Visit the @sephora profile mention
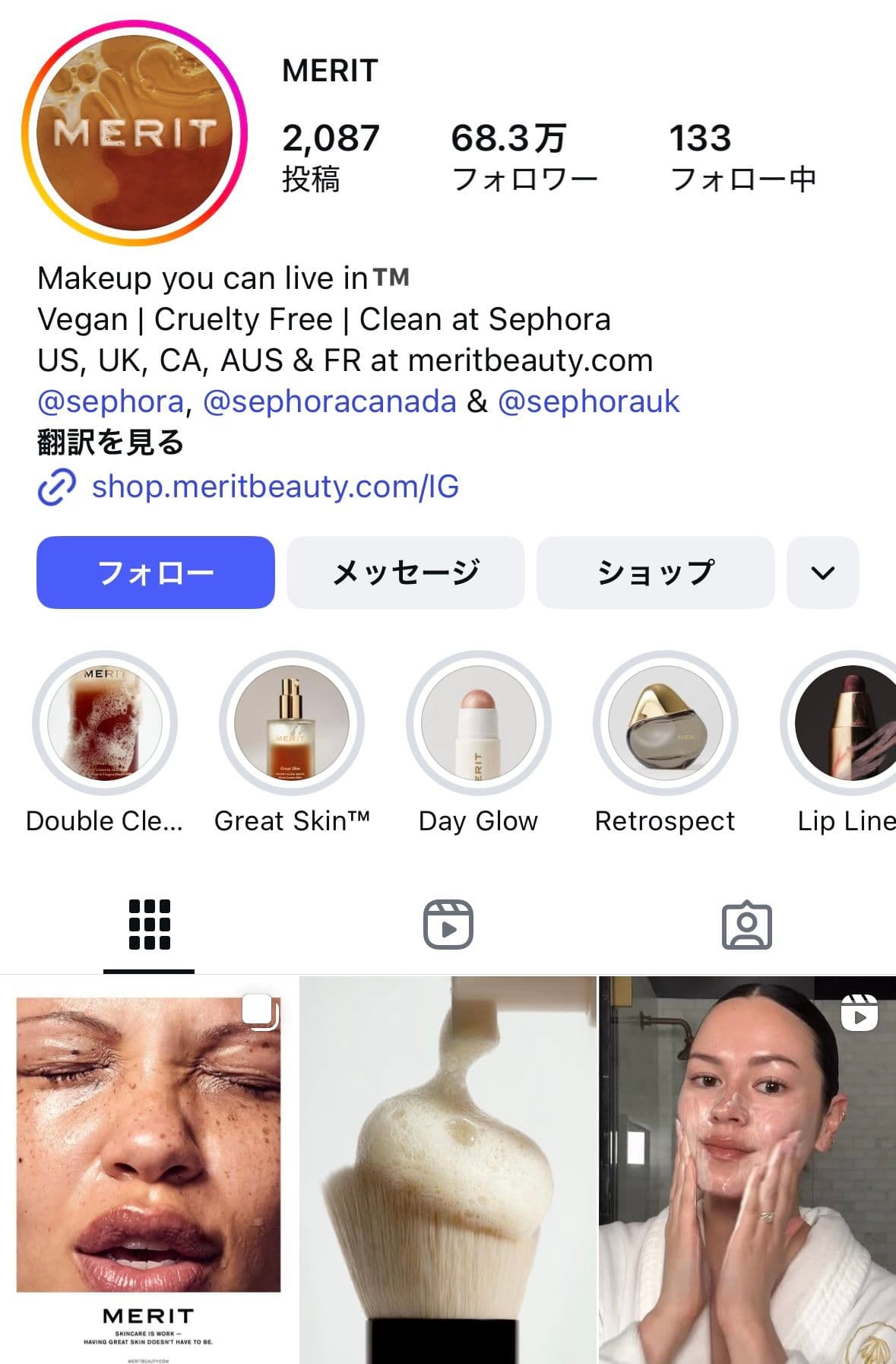This screenshot has width=896, height=1364. (x=111, y=401)
